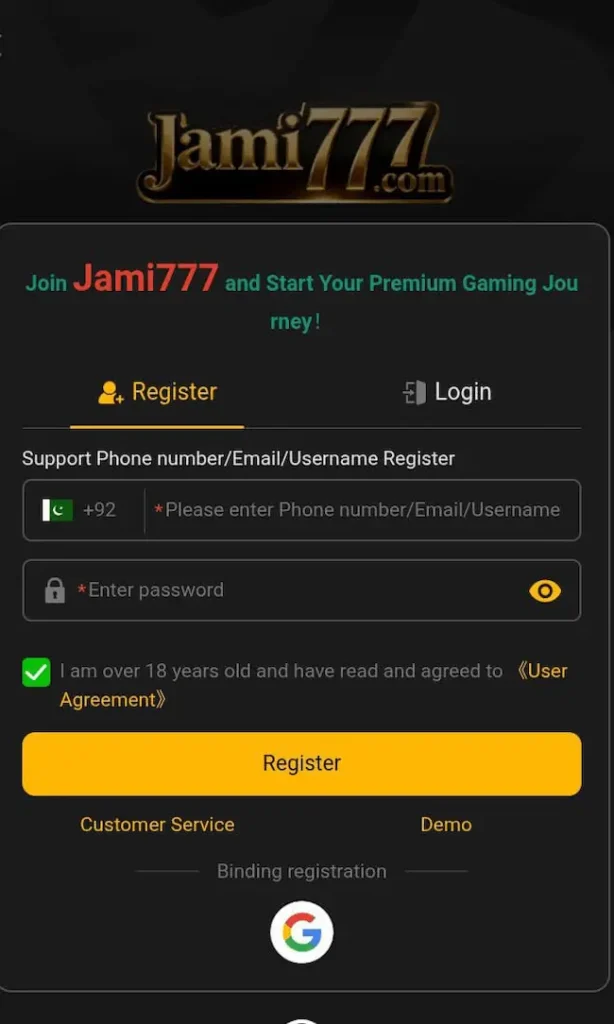
Task: Select the Register tab
Action: pos(157,392)
